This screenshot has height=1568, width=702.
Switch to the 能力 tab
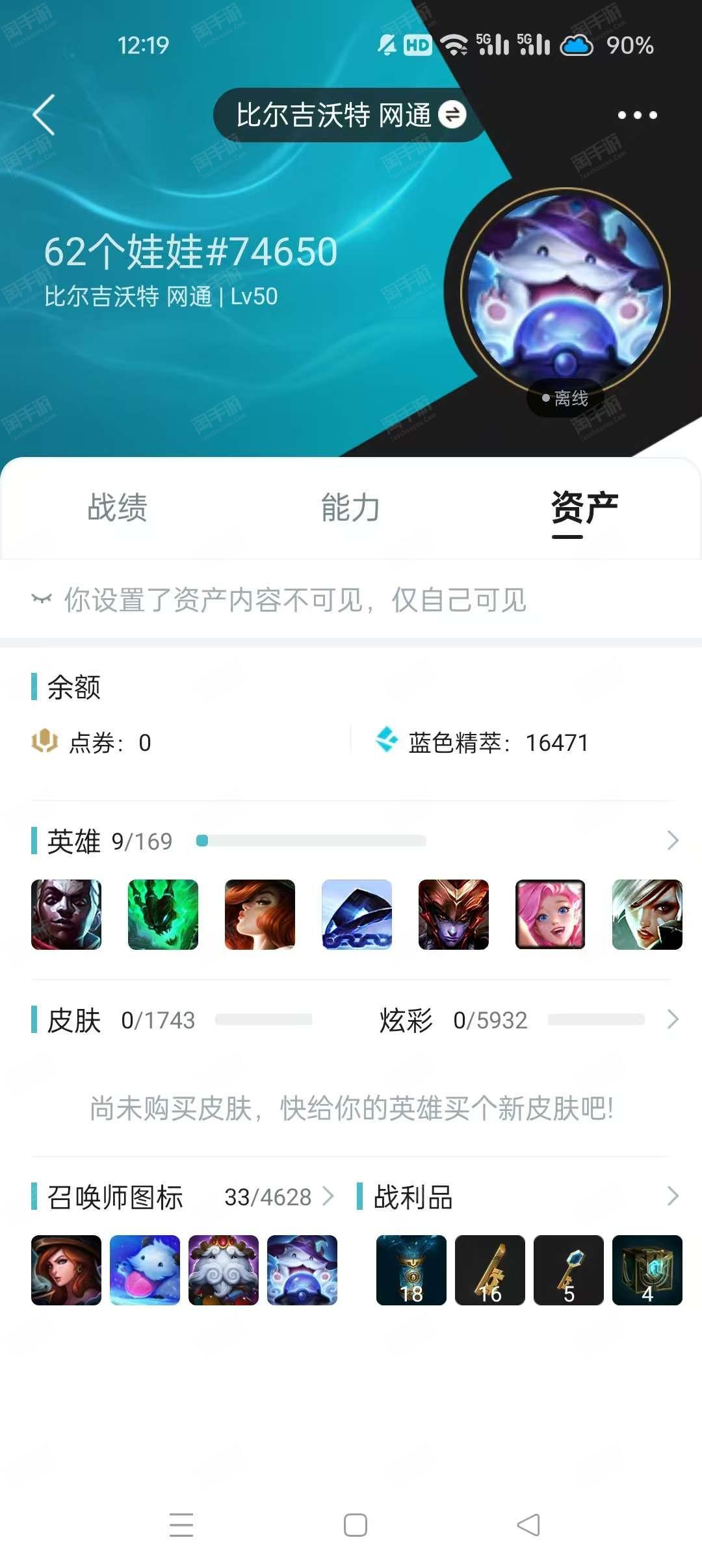tap(351, 508)
